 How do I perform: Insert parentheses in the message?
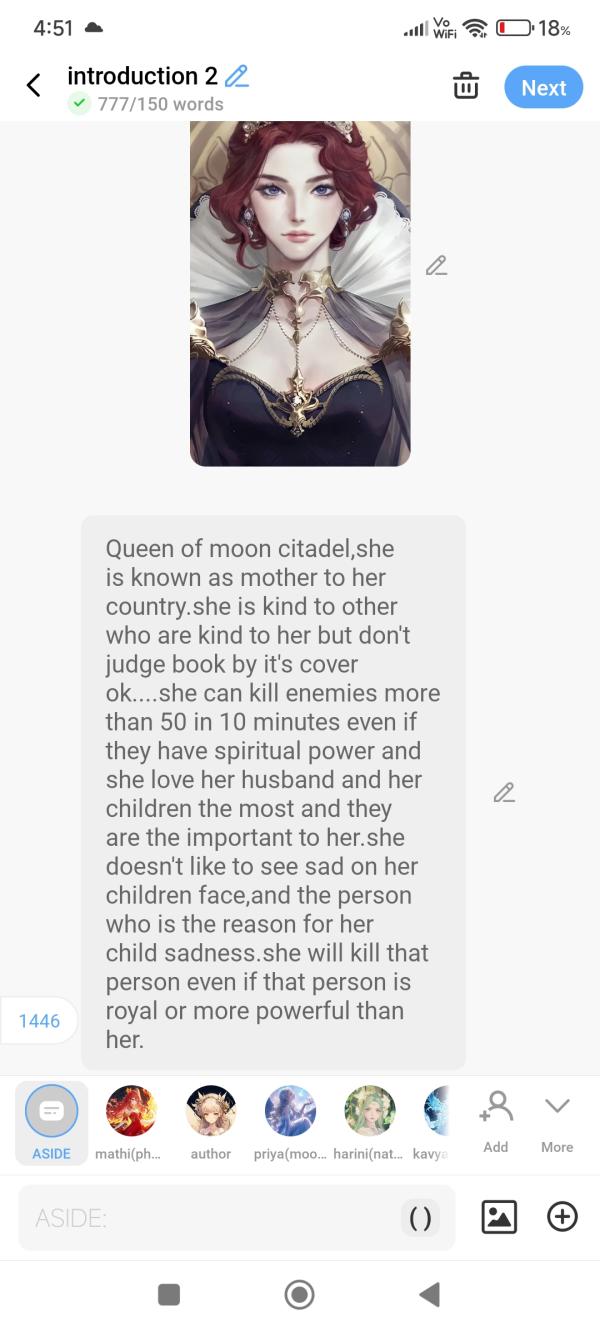pyautogui.click(x=421, y=1218)
